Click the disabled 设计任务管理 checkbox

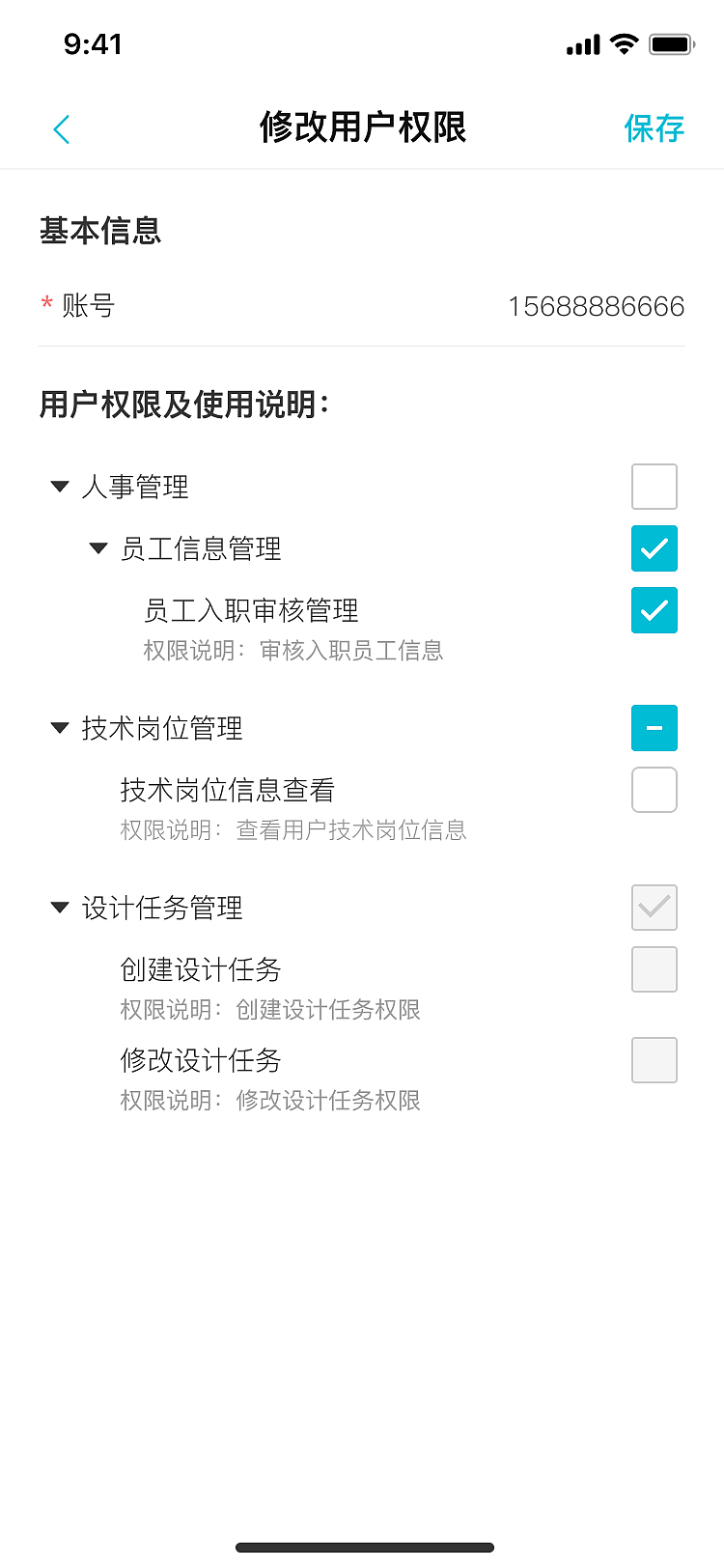click(x=654, y=908)
